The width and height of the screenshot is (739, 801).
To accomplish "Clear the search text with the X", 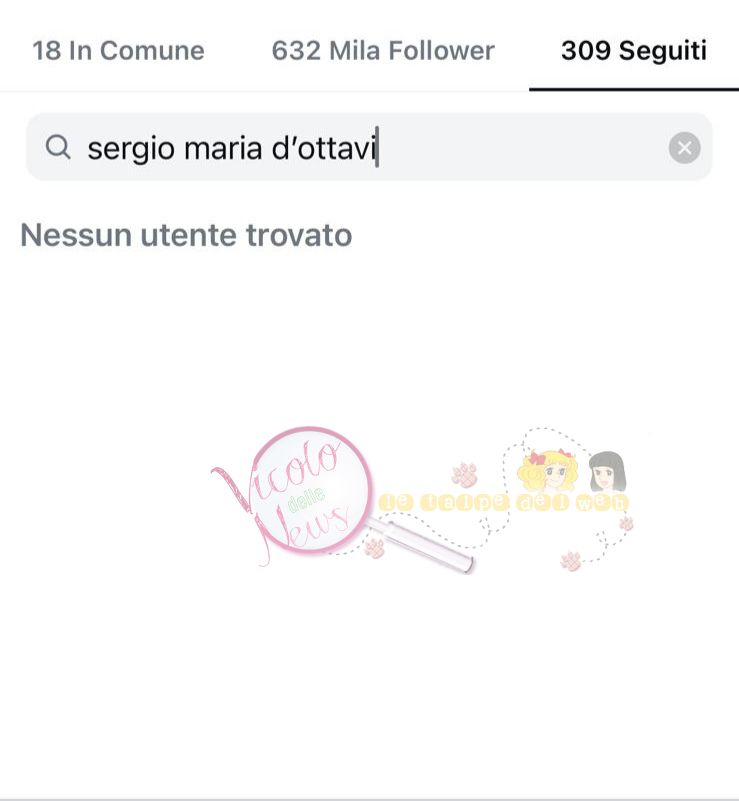I will [684, 149].
